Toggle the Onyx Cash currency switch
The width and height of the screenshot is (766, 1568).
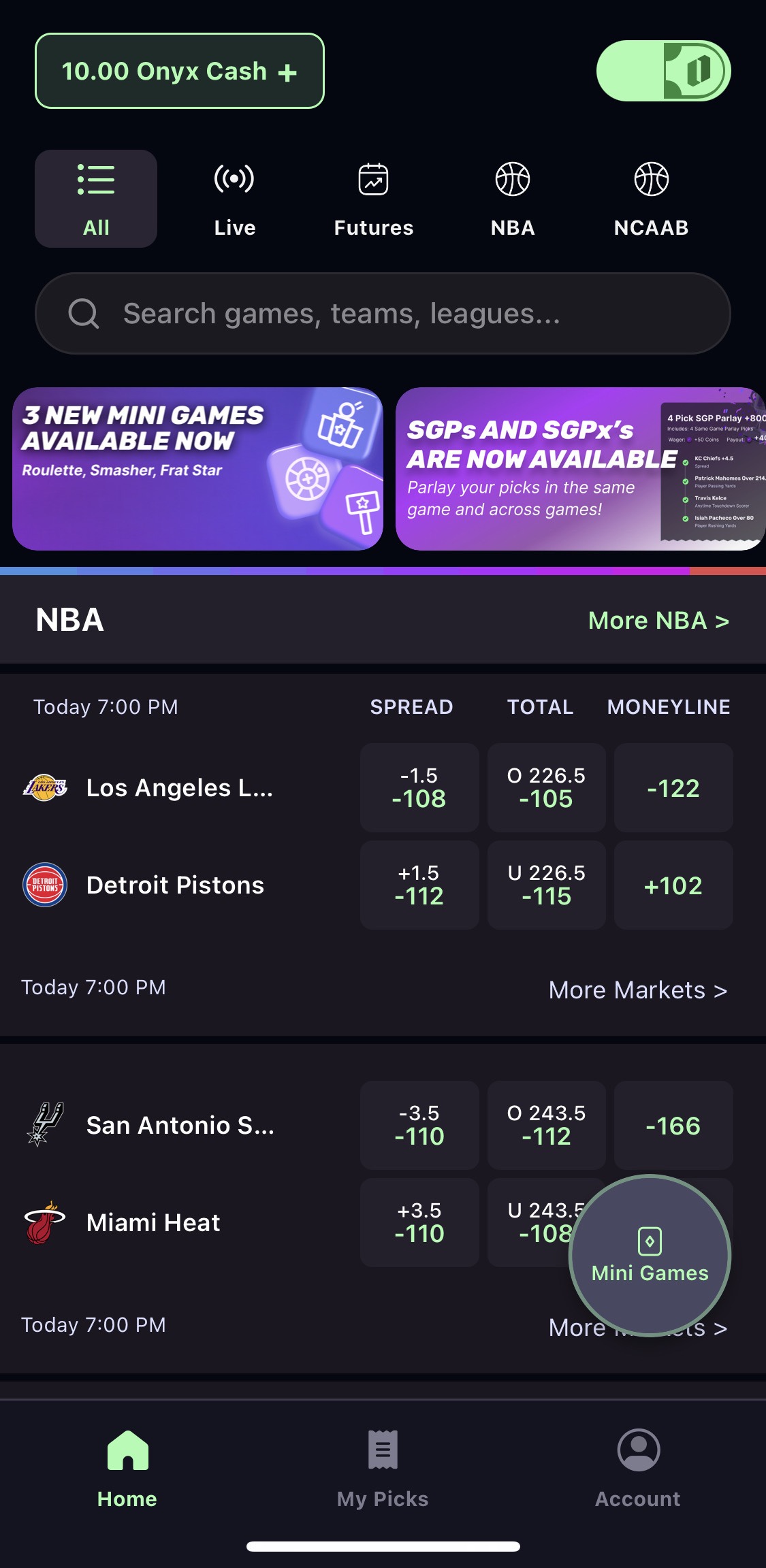[x=664, y=70]
